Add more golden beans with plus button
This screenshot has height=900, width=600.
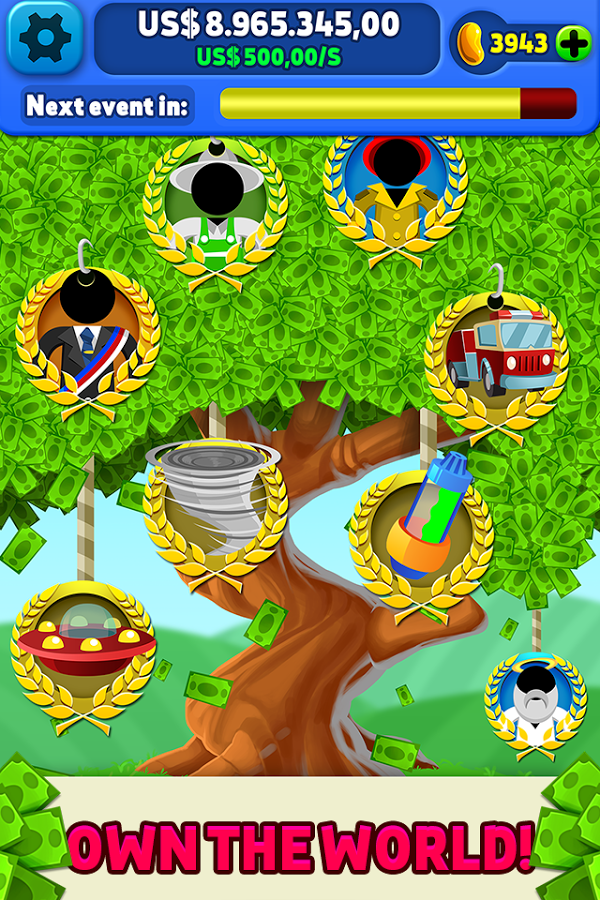pos(572,43)
